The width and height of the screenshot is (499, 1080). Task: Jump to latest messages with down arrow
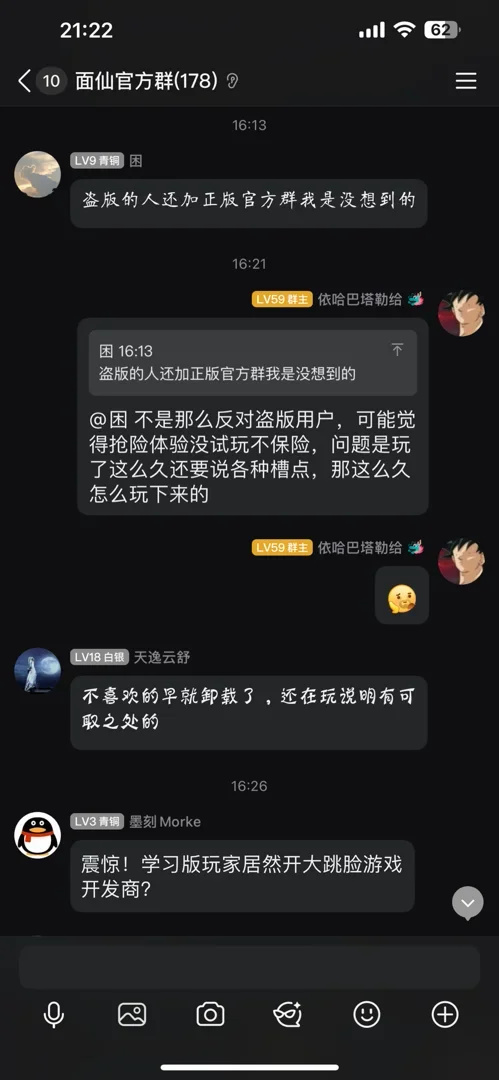point(467,902)
